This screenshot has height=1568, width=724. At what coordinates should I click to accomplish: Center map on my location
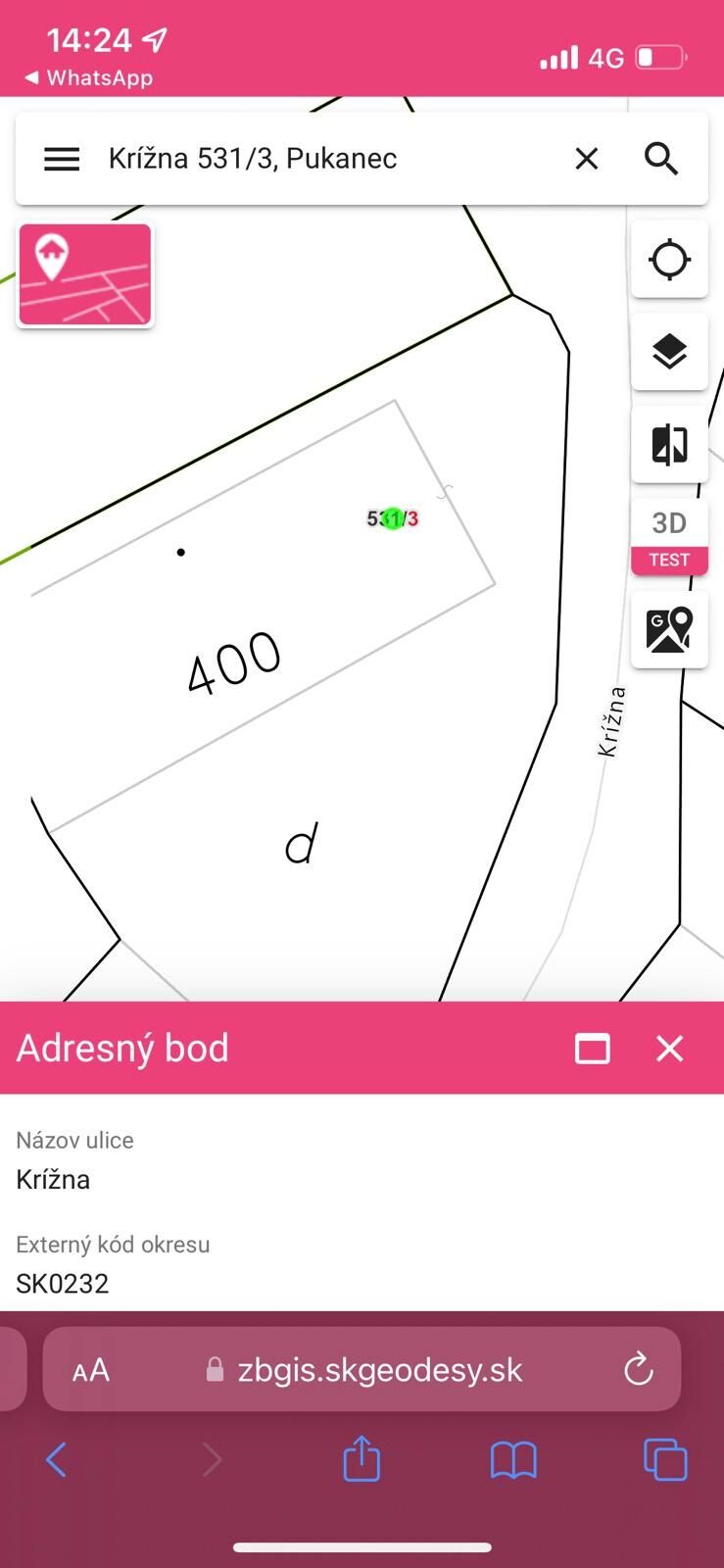click(x=670, y=260)
